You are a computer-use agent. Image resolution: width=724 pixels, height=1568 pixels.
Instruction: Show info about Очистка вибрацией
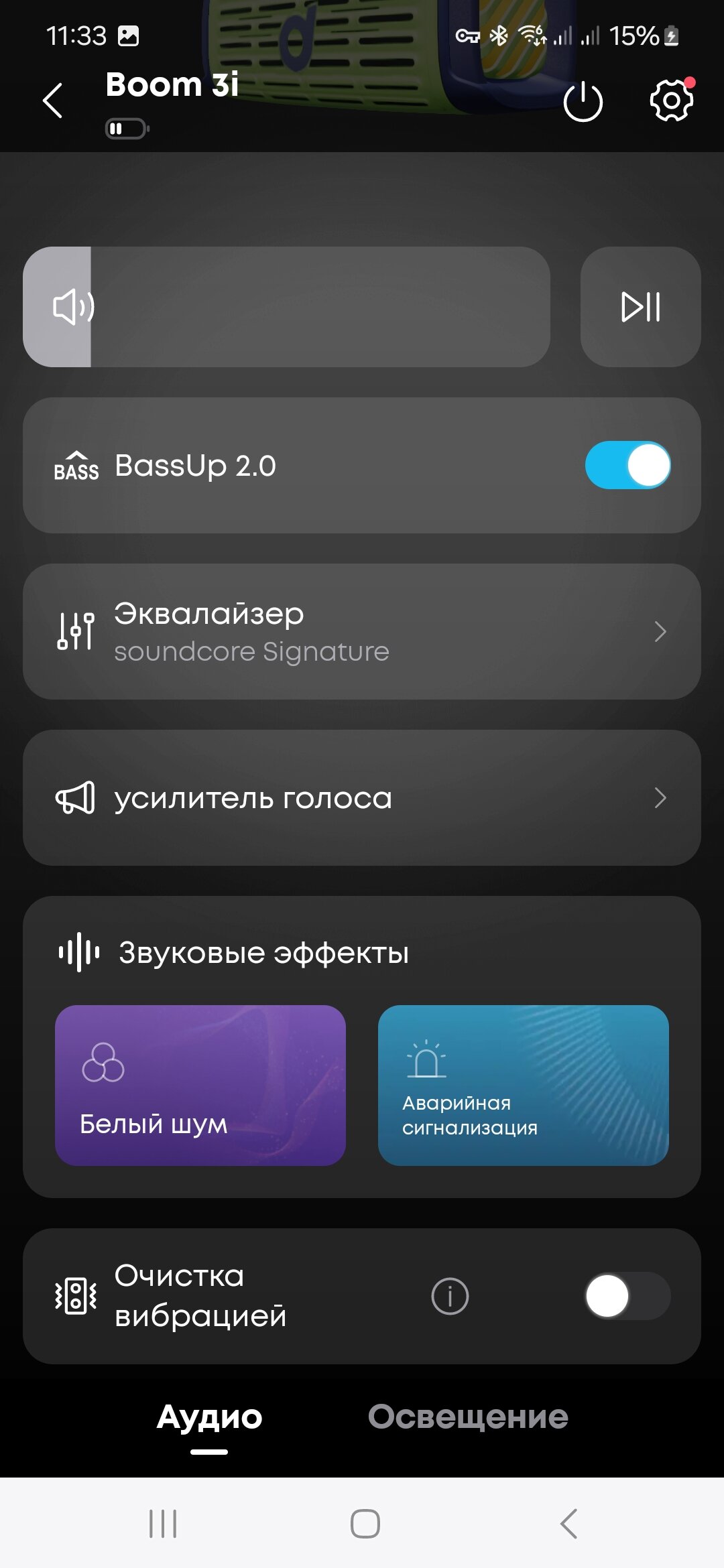tap(450, 1296)
